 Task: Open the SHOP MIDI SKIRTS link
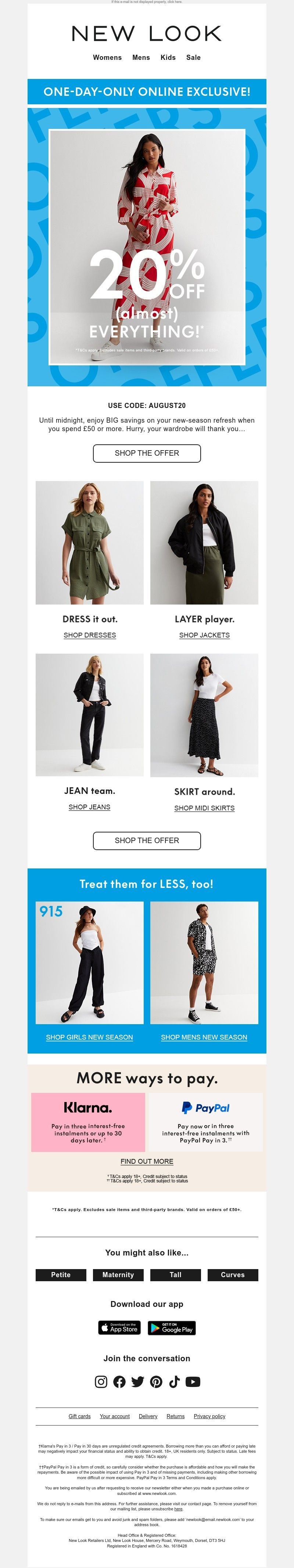click(x=204, y=808)
